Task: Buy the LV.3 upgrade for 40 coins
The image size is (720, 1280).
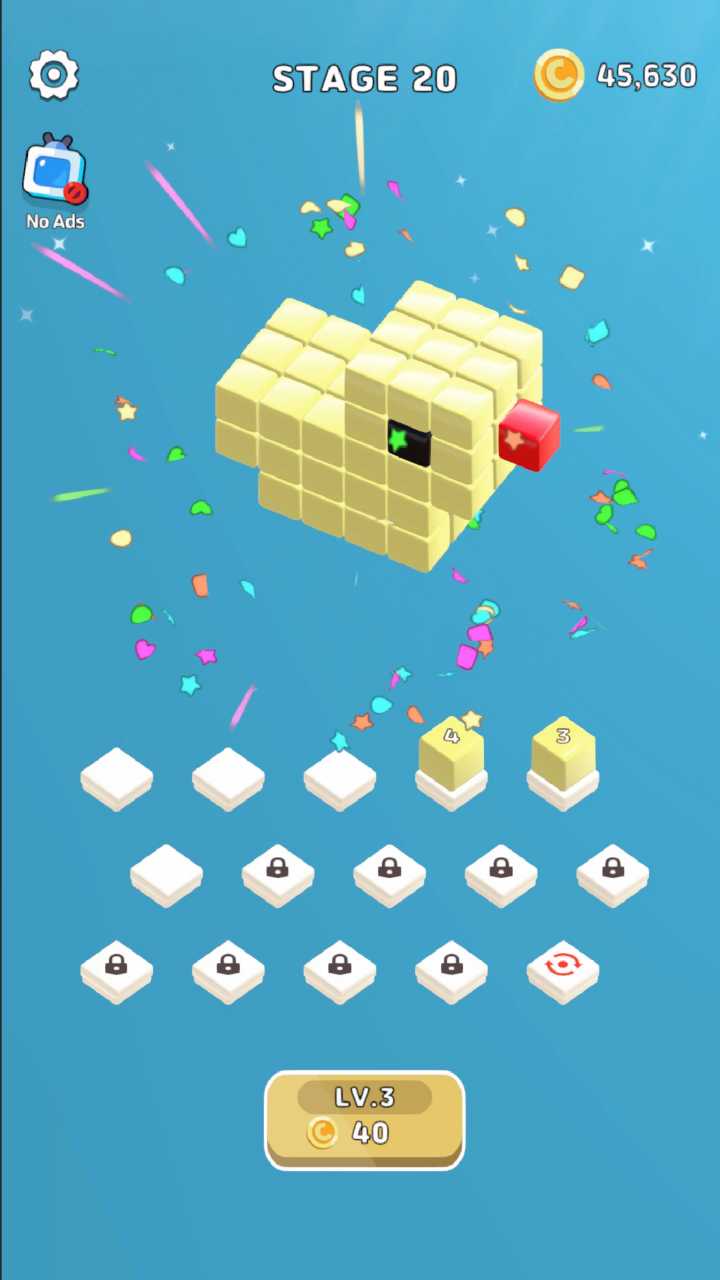Action: [x=364, y=1119]
